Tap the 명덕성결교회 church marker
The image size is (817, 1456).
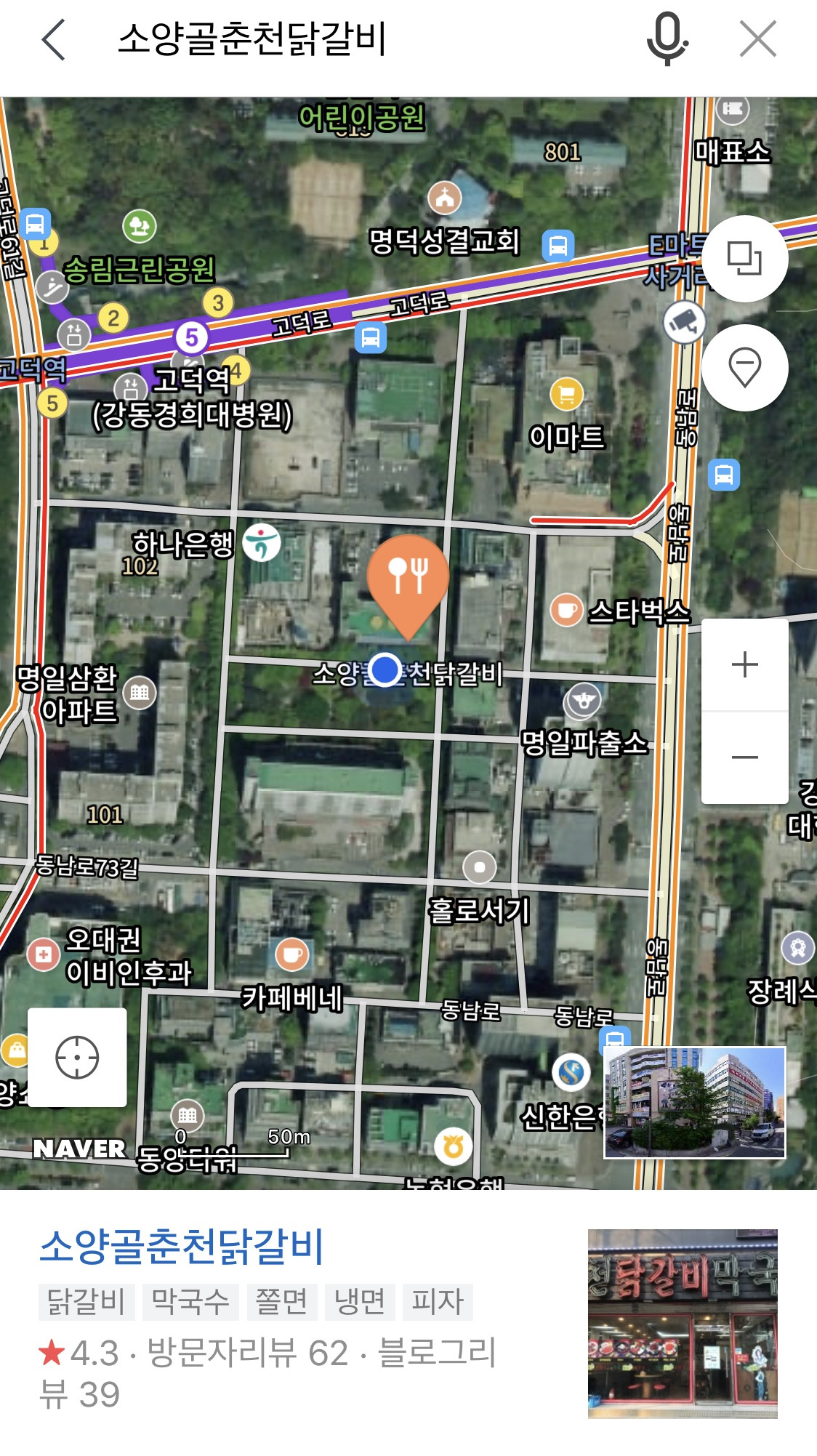(x=445, y=198)
